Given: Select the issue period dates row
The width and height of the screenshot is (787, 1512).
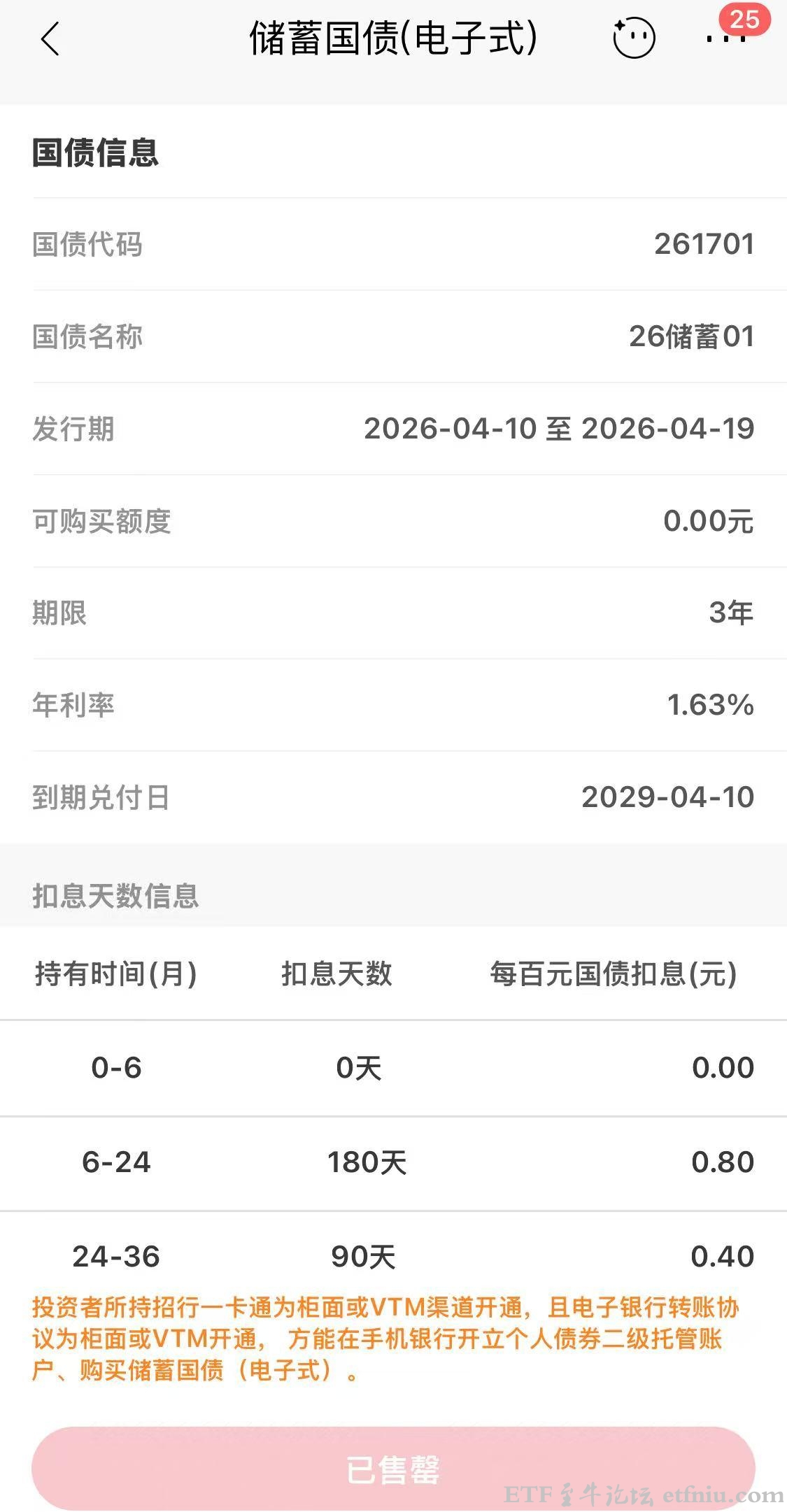Looking at the screenshot, I should tap(558, 430).
